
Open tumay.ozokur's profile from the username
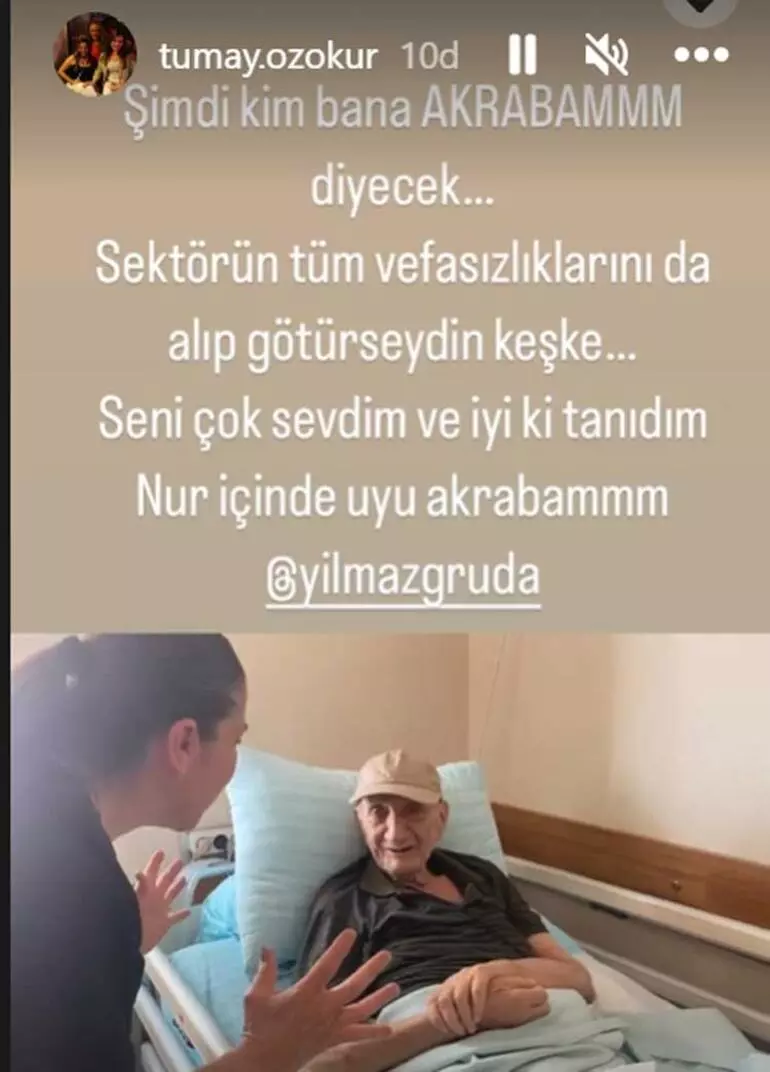(268, 56)
